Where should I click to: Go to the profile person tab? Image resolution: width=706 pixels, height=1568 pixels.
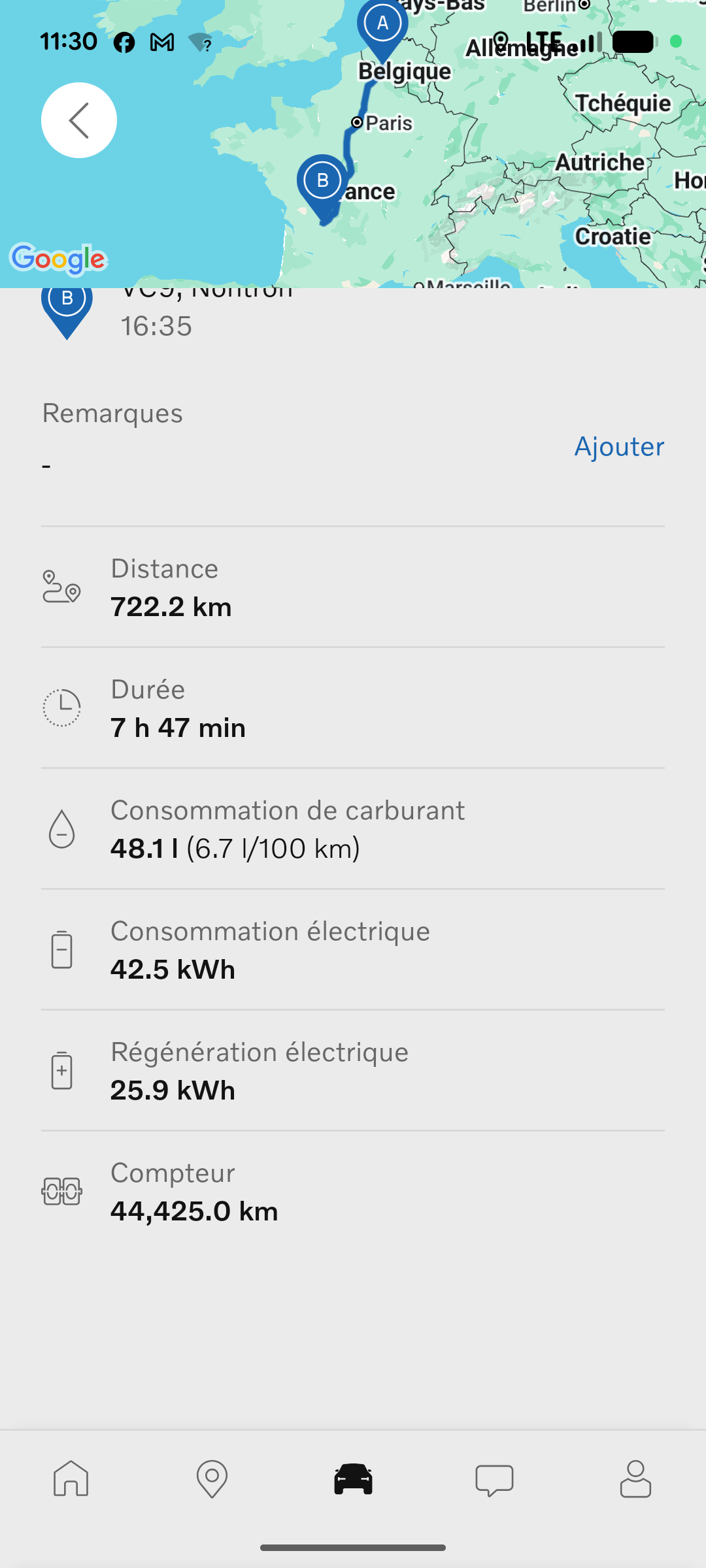(x=635, y=1478)
